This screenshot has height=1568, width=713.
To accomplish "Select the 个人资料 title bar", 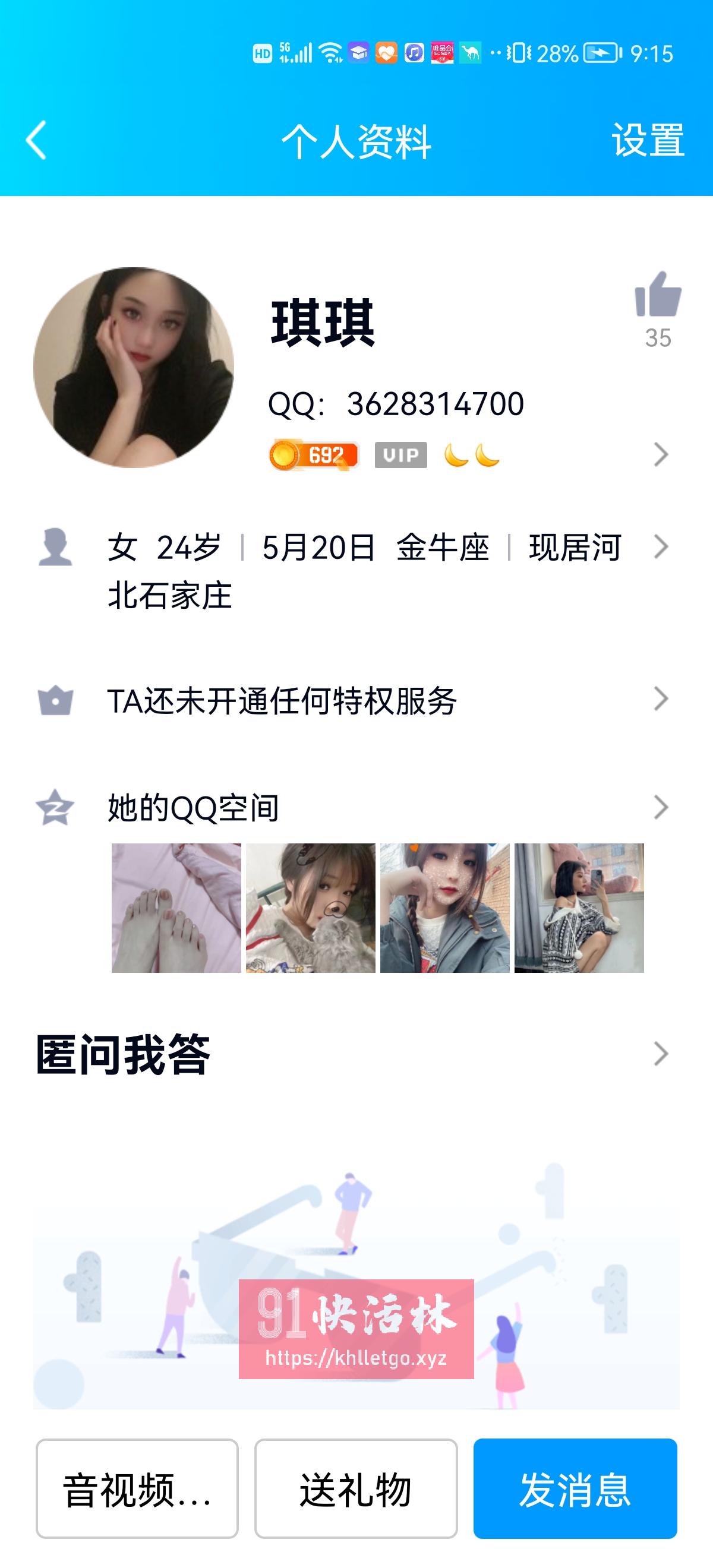I will 356,141.
